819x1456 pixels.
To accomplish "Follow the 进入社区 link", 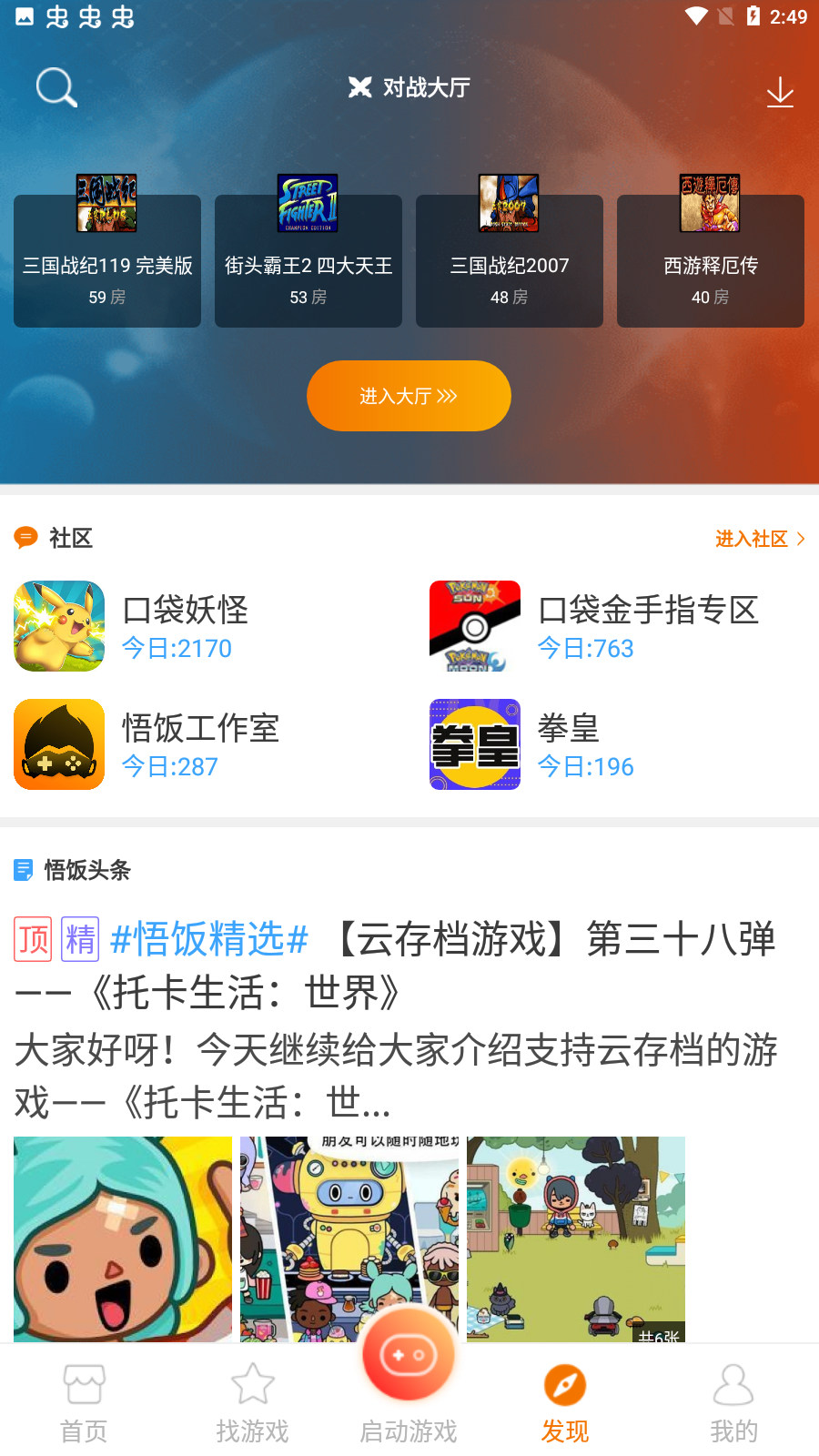I will [x=759, y=539].
